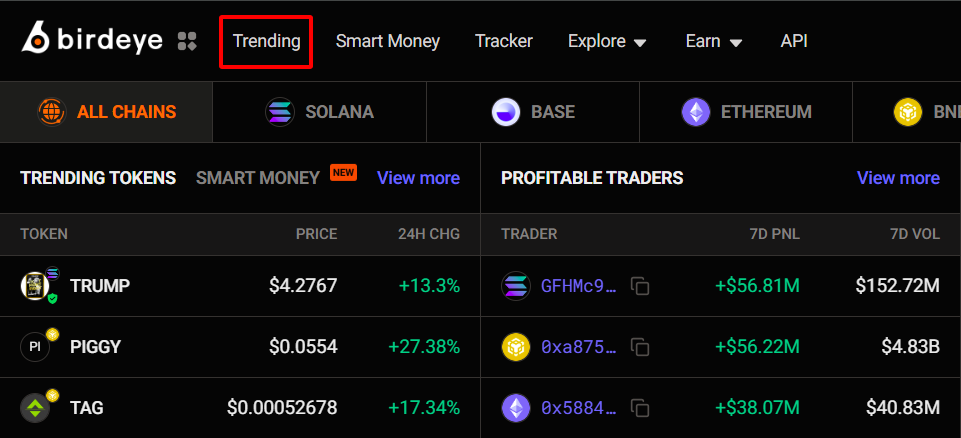Open the API link
Image resolution: width=961 pixels, height=438 pixels.
794,41
